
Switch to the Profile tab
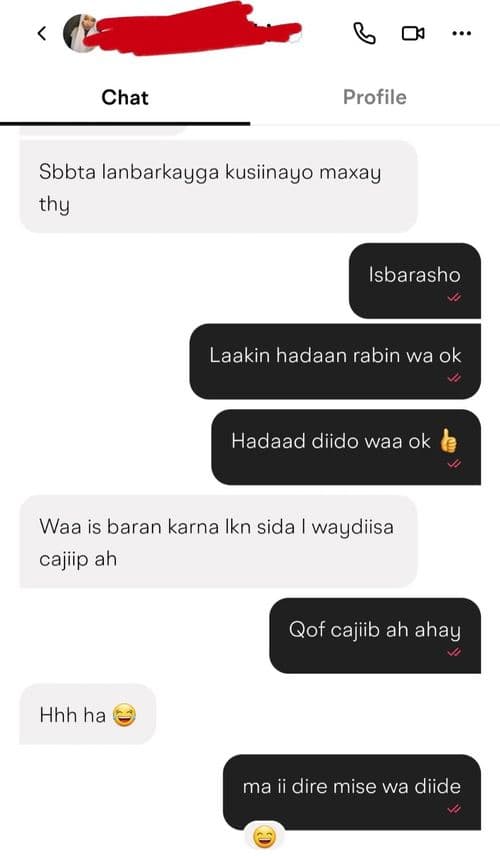point(374,97)
